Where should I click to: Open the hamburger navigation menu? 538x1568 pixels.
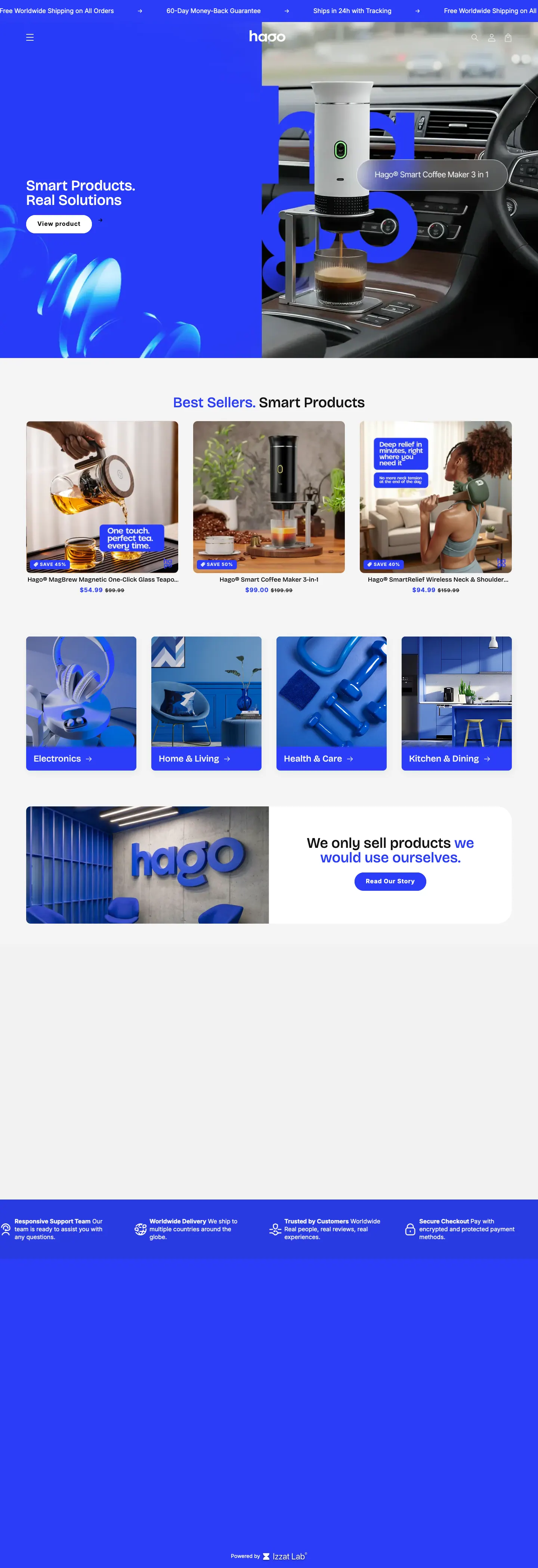30,37
